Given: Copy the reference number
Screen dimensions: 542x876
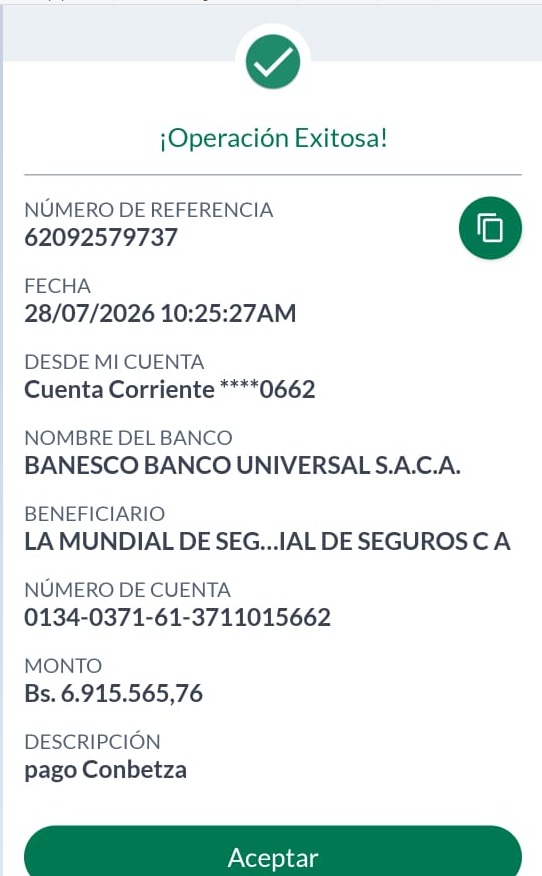Looking at the screenshot, I should click(490, 228).
